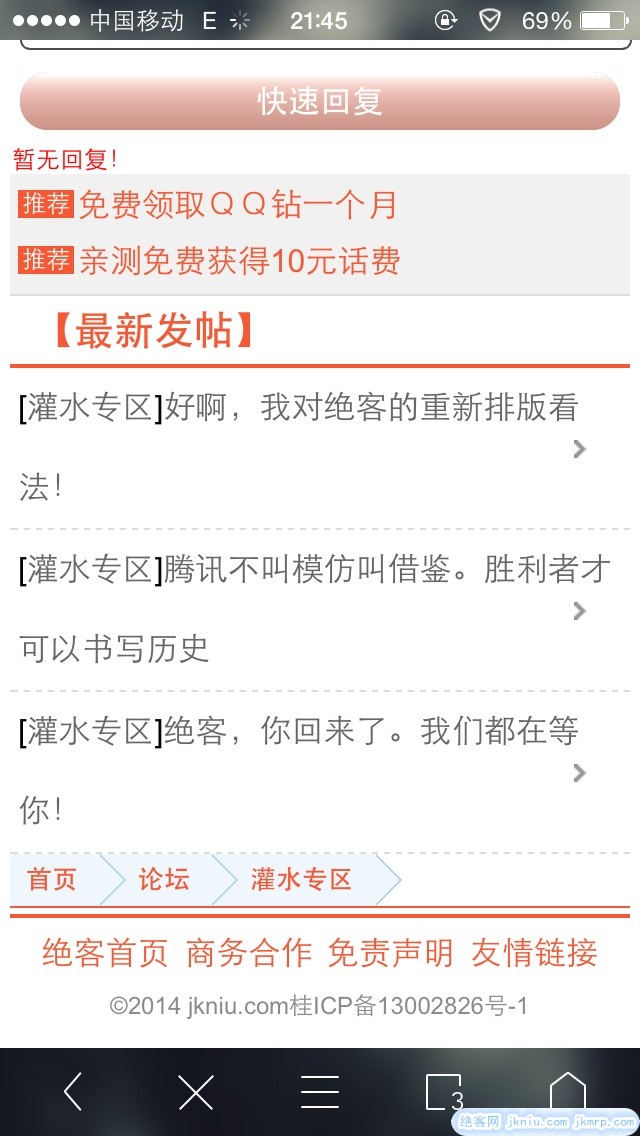Tap the 快速回复 quick reply button
Screen dimensions: 640x1136
320,101
